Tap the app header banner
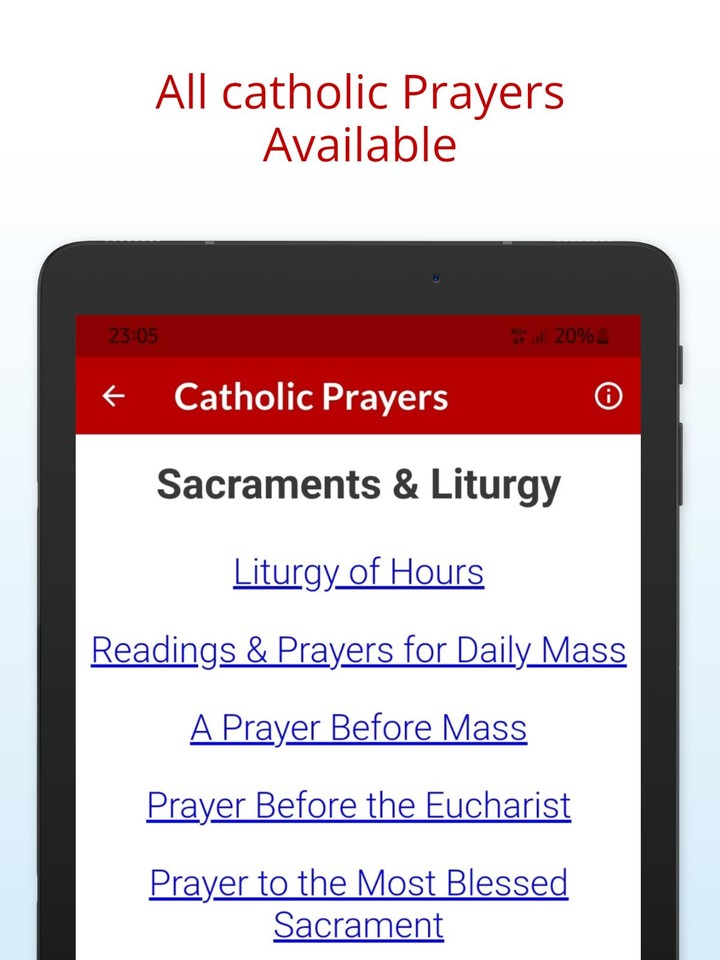This screenshot has width=720, height=960. 360,396
